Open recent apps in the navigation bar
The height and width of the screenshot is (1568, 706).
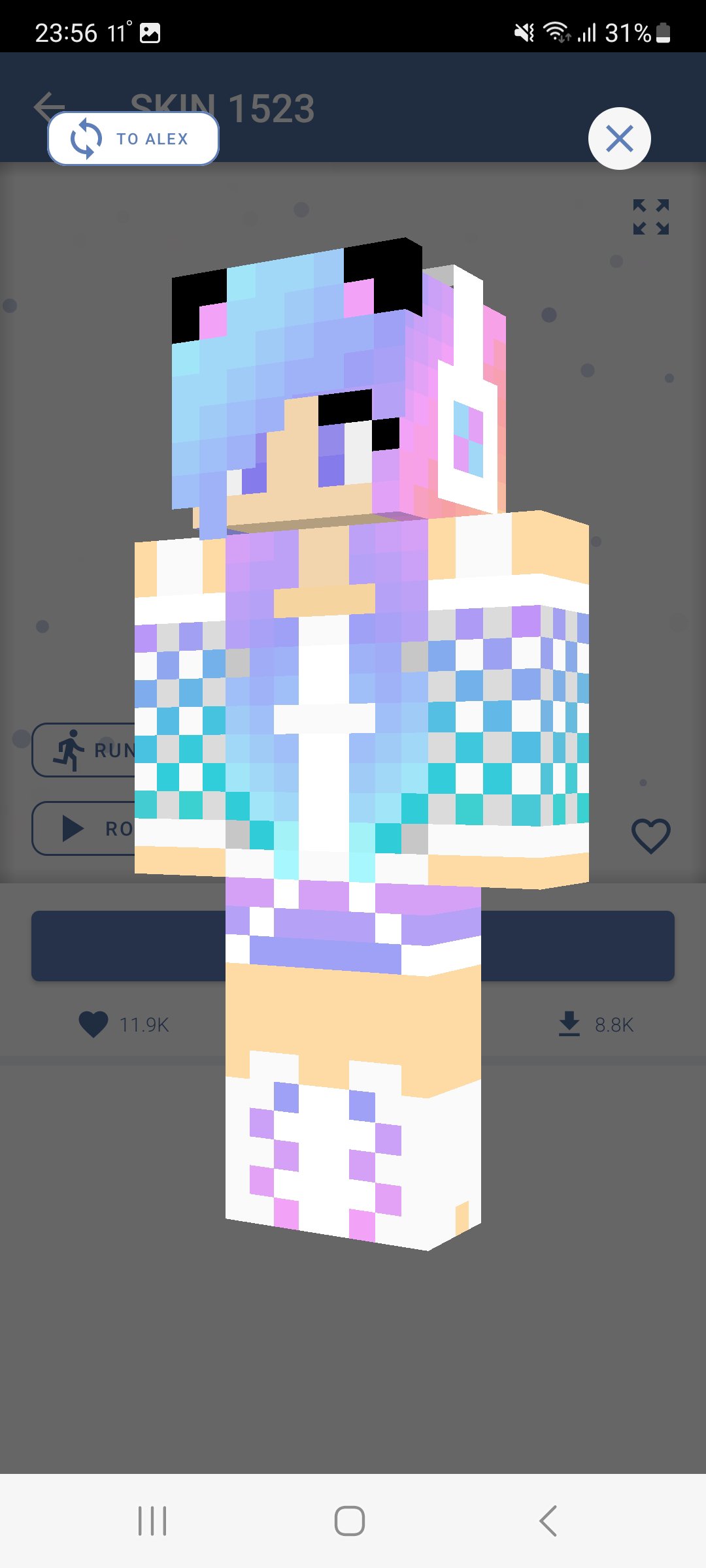pyautogui.click(x=152, y=1521)
